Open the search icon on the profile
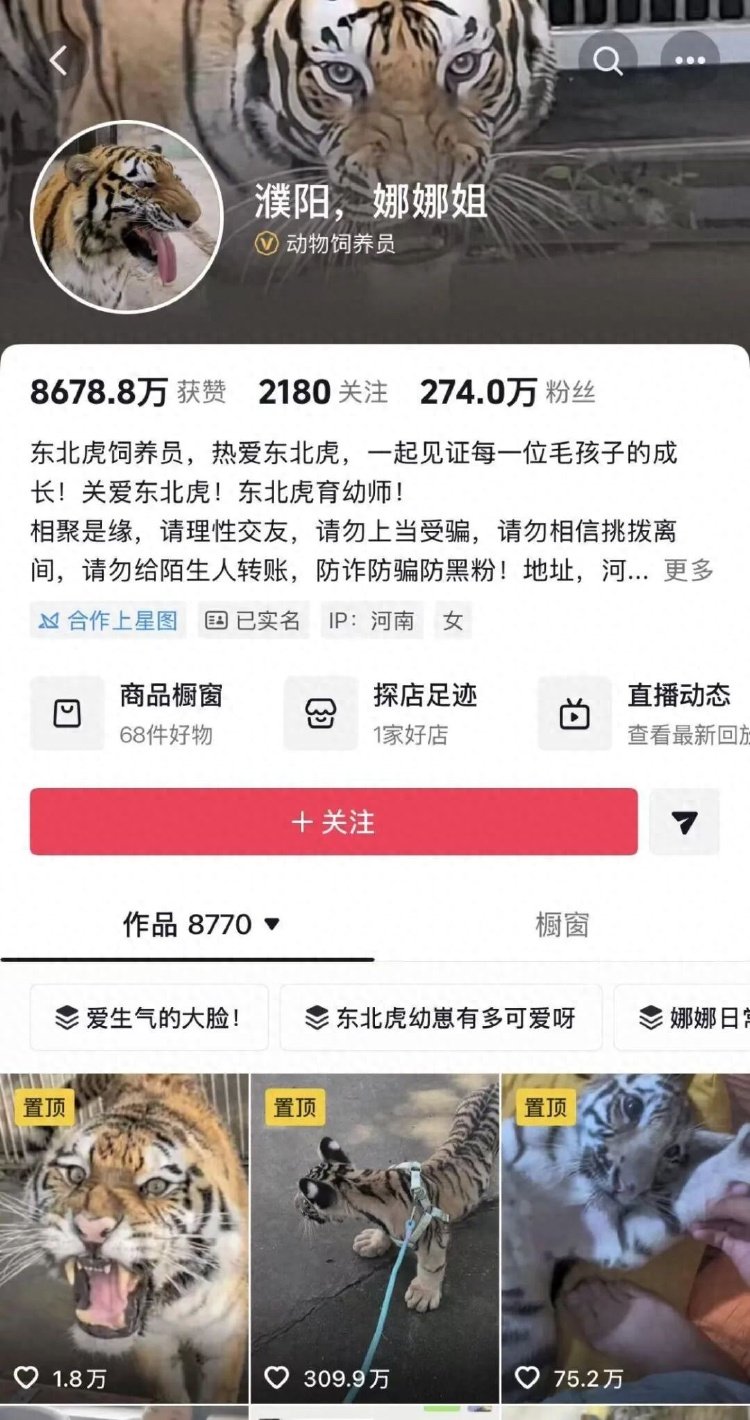This screenshot has width=750, height=1420. [607, 61]
